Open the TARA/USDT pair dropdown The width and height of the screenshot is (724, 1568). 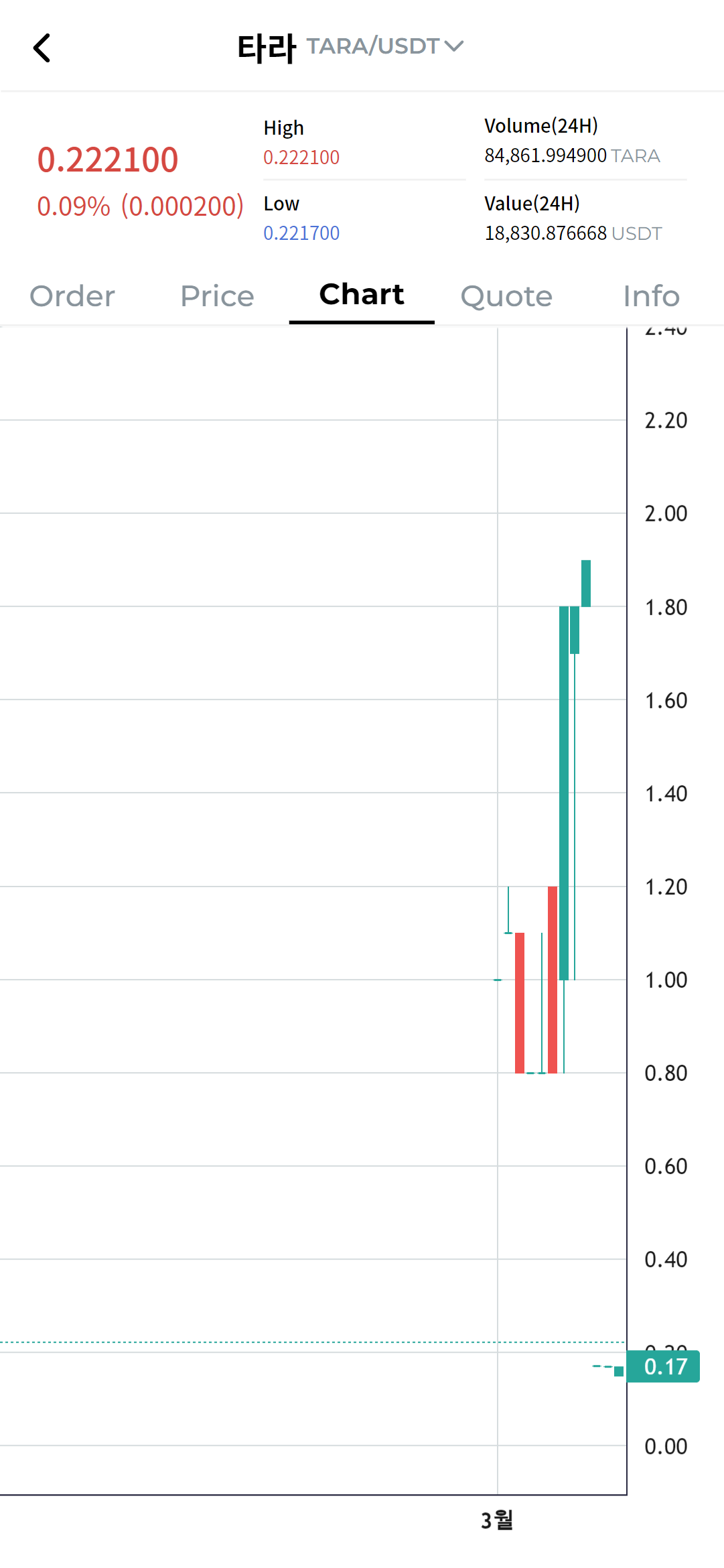point(384,46)
